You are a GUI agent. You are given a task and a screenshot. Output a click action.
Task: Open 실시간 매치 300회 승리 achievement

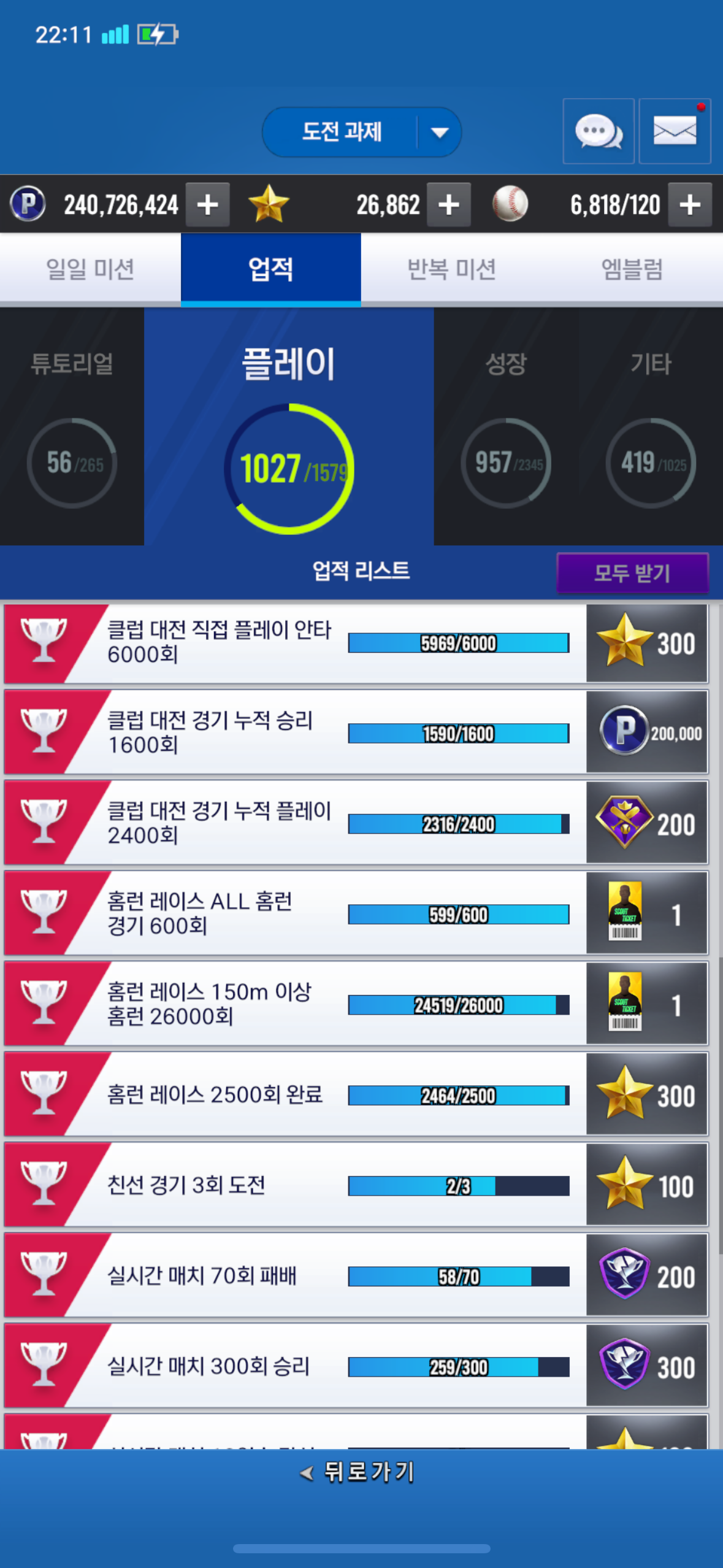point(356,1366)
